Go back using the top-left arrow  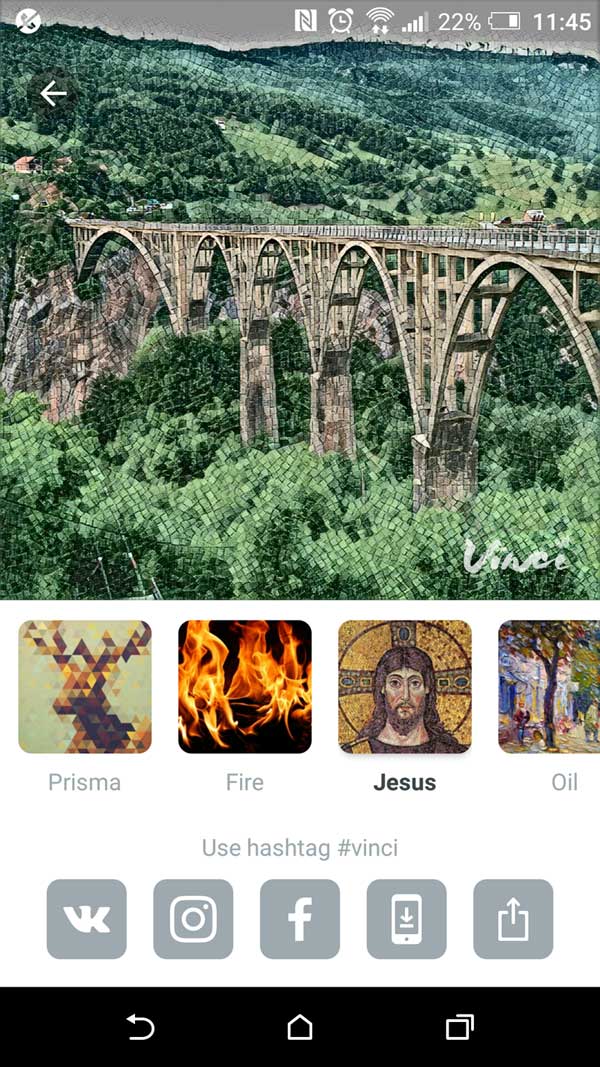pos(53,94)
